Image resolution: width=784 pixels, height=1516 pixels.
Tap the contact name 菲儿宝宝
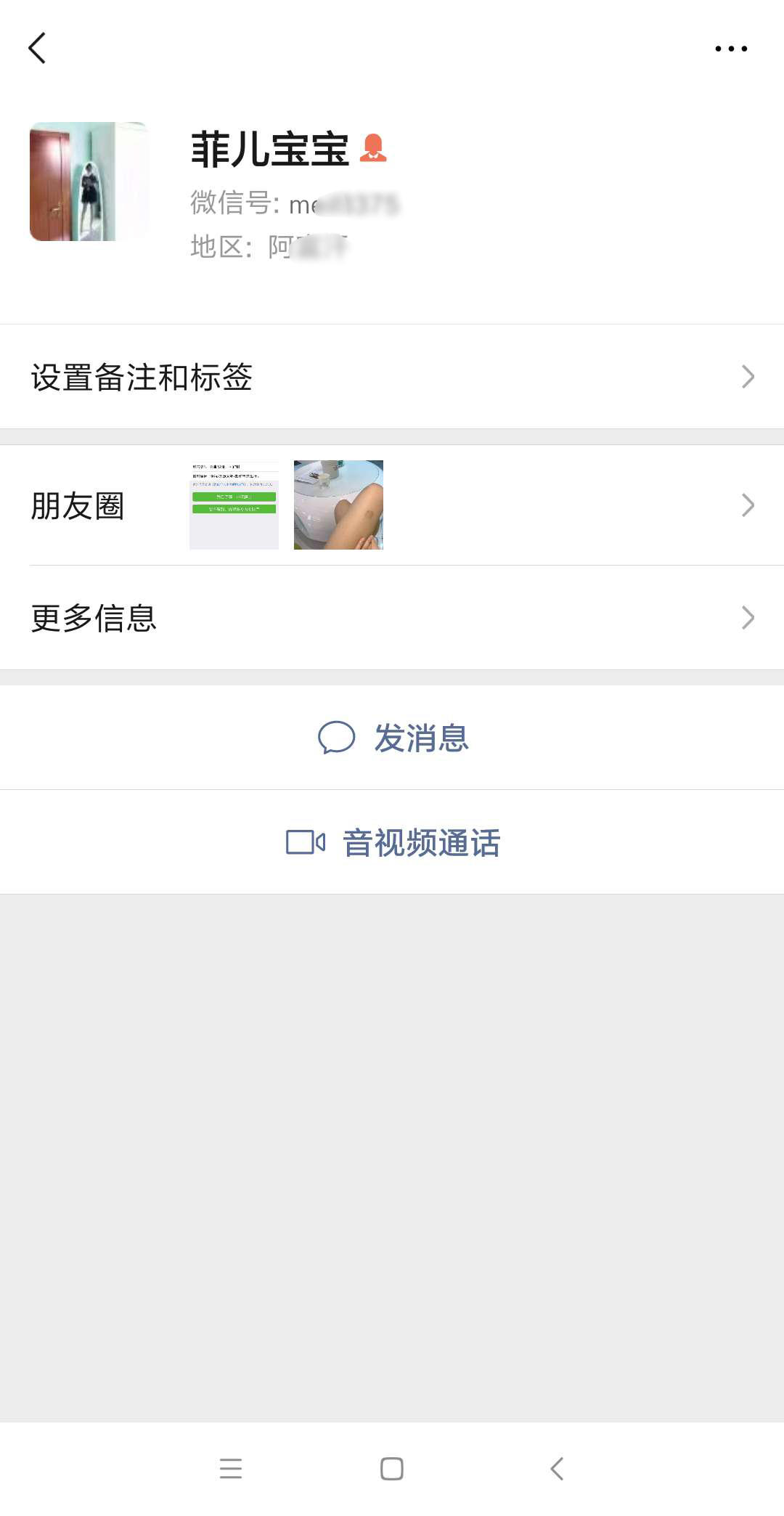[x=272, y=150]
